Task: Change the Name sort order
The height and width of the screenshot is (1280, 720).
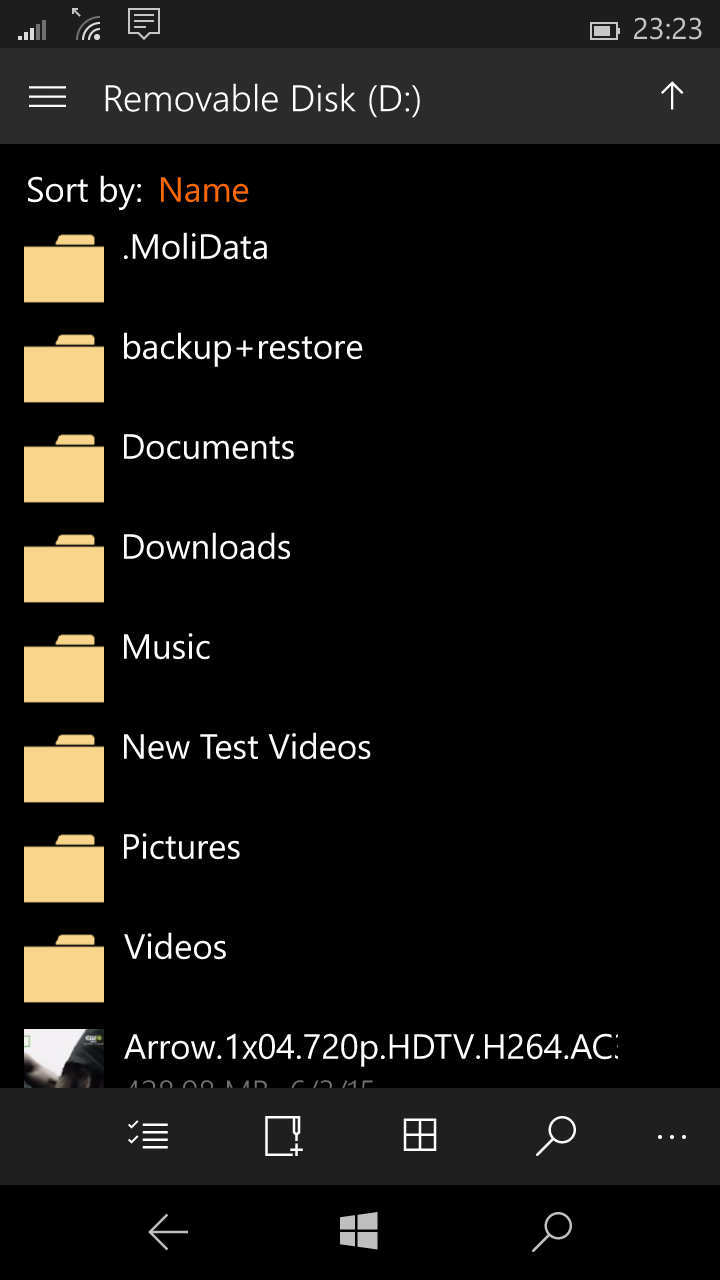Action: pyautogui.click(x=204, y=190)
